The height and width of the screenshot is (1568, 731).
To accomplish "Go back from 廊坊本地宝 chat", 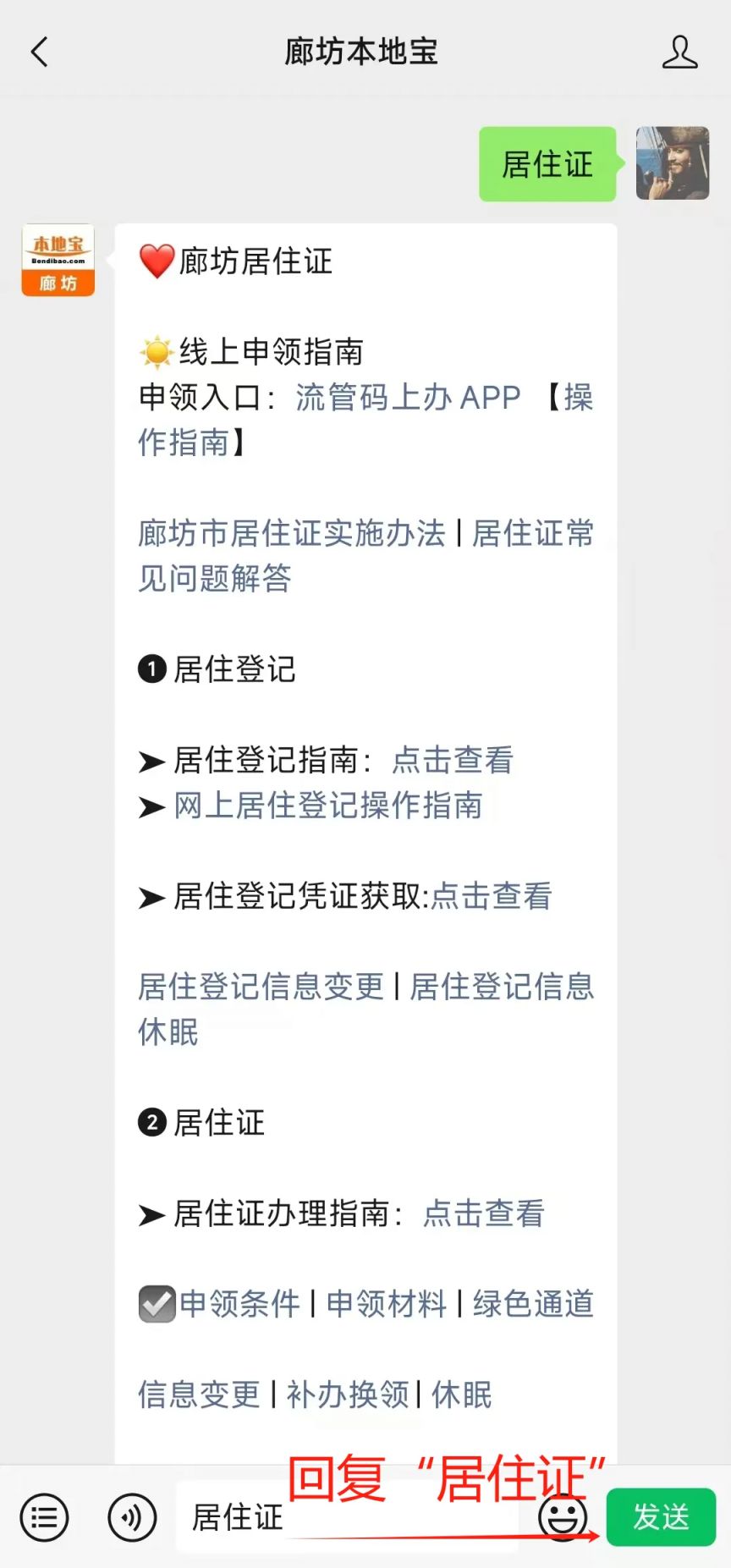I will pos(40,52).
